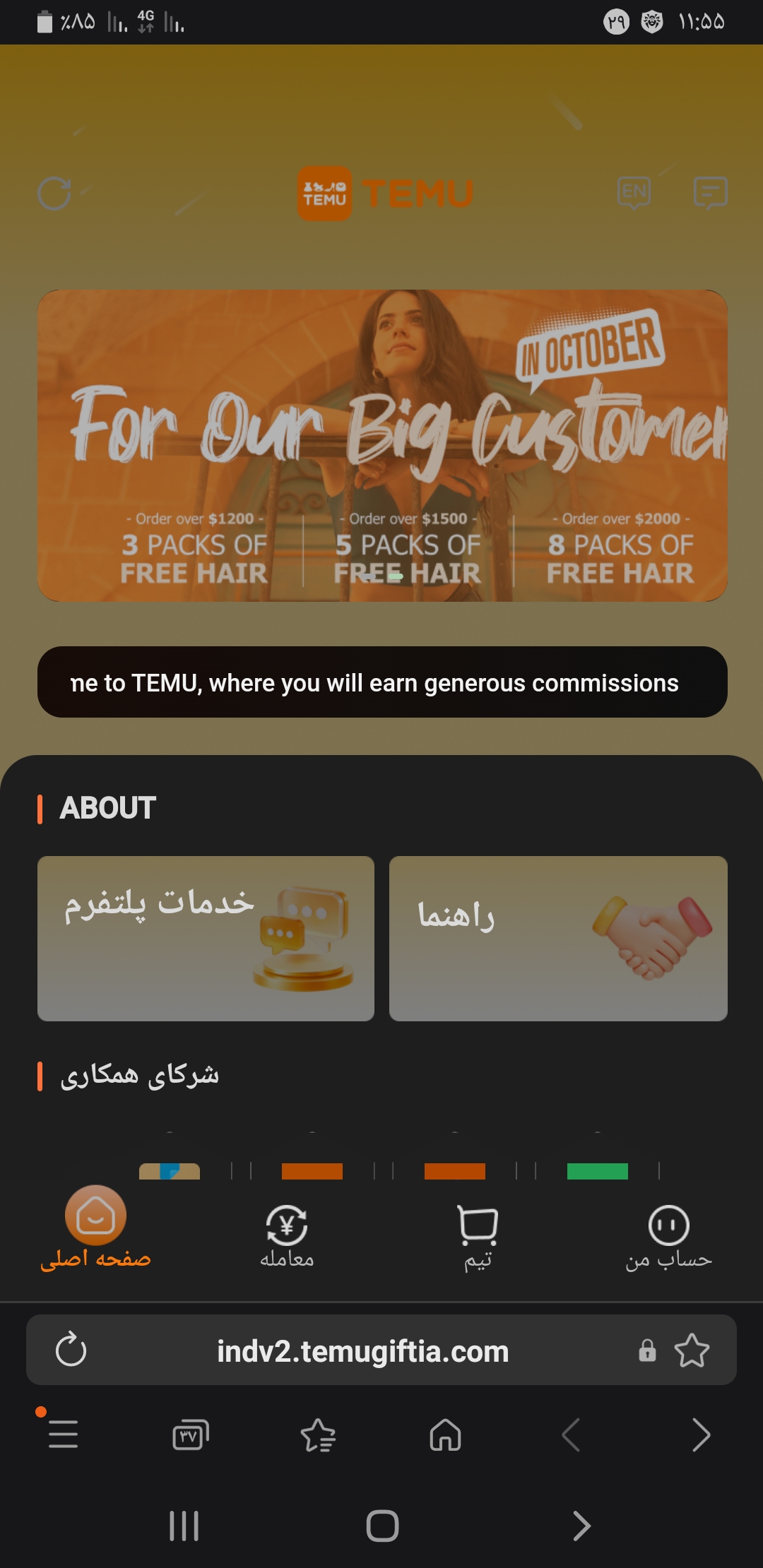Open the راهنما guide card

coord(558,938)
